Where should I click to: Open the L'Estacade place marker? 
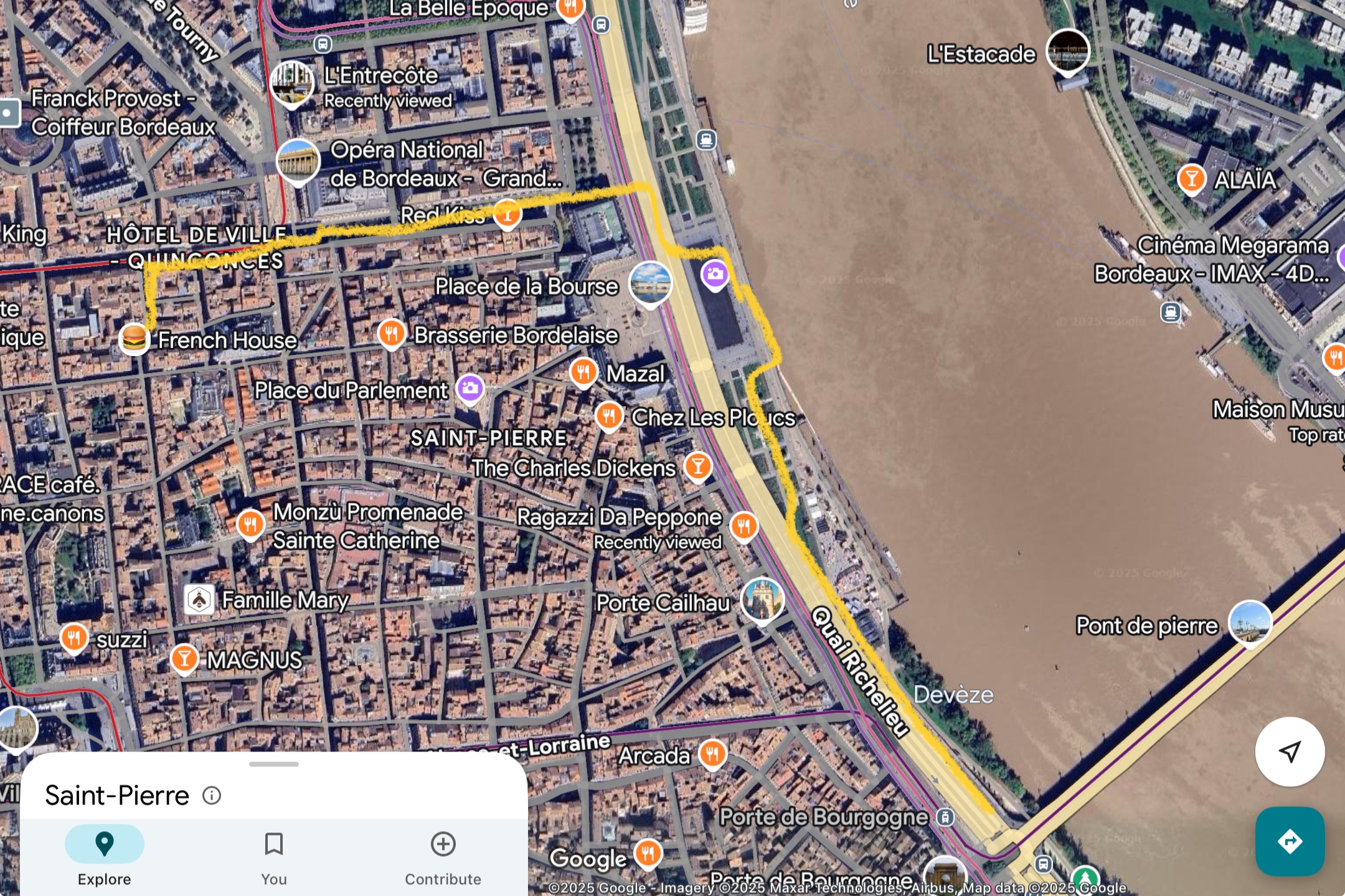tap(1067, 50)
